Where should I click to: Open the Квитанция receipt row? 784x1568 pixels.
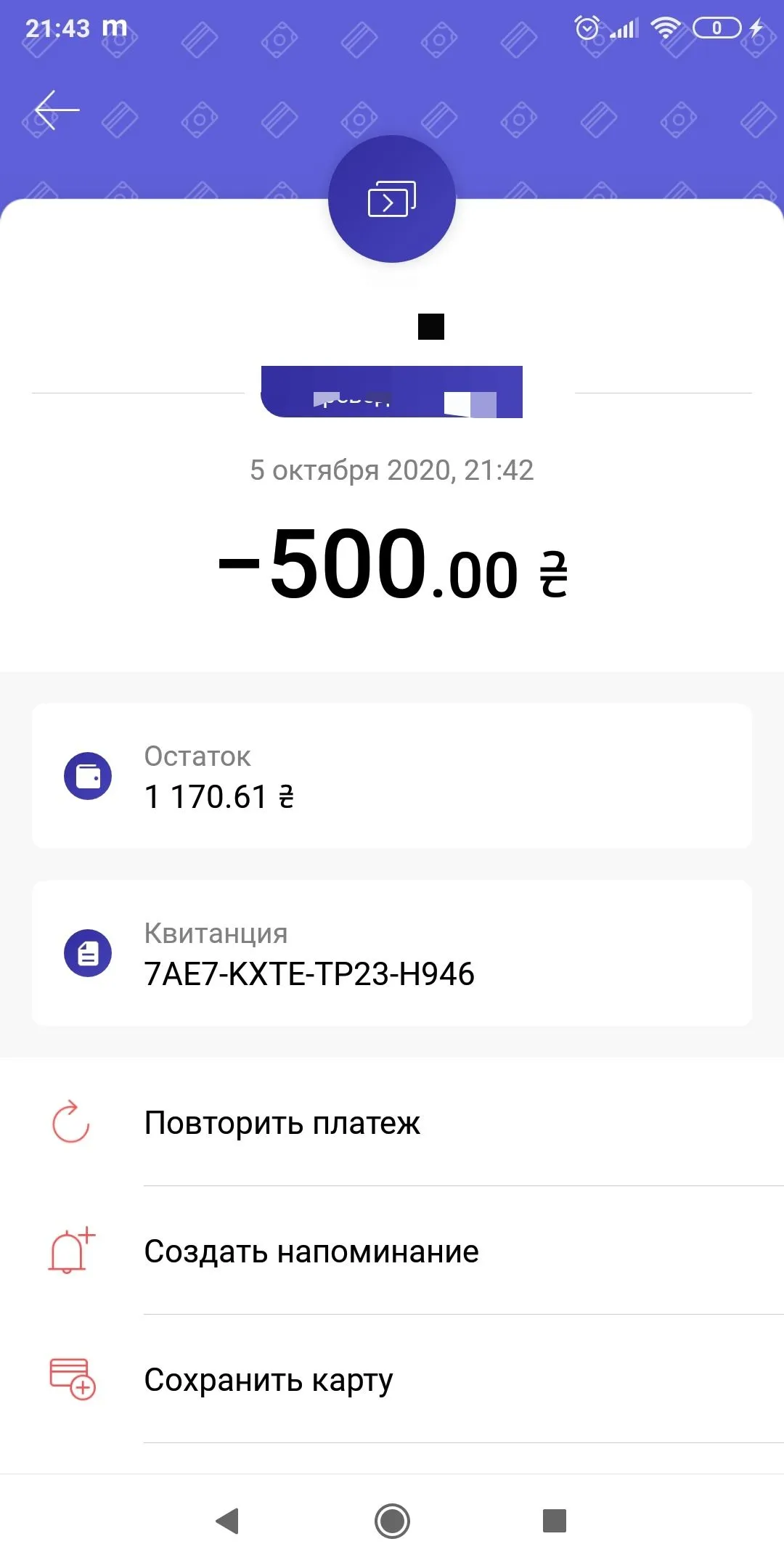click(x=392, y=953)
